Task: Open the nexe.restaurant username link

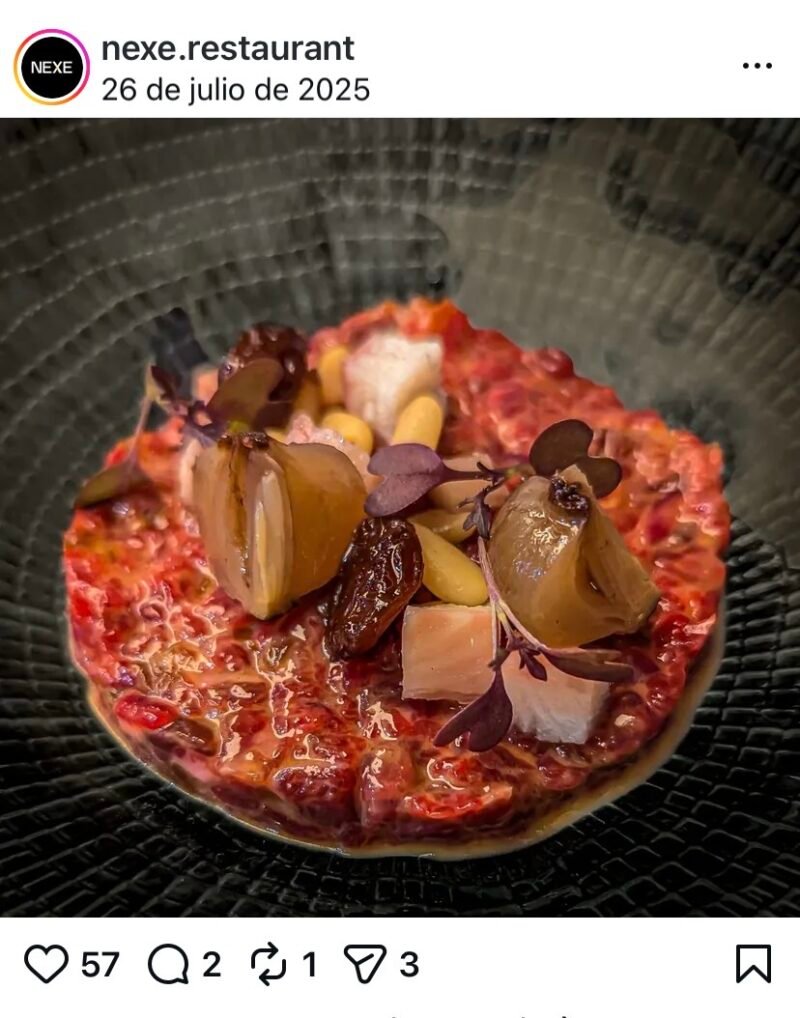Action: [x=227, y=47]
